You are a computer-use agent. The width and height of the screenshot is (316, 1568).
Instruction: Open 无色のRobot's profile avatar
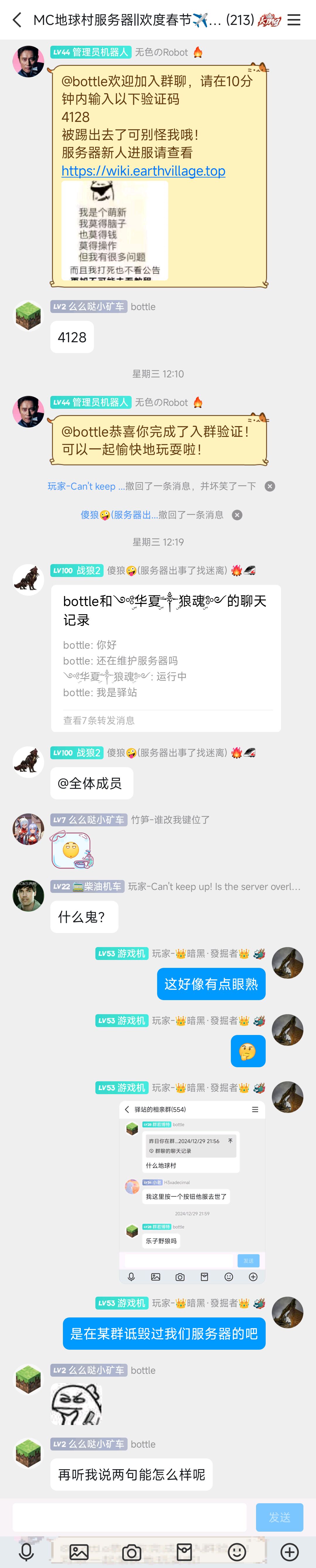tap(29, 61)
